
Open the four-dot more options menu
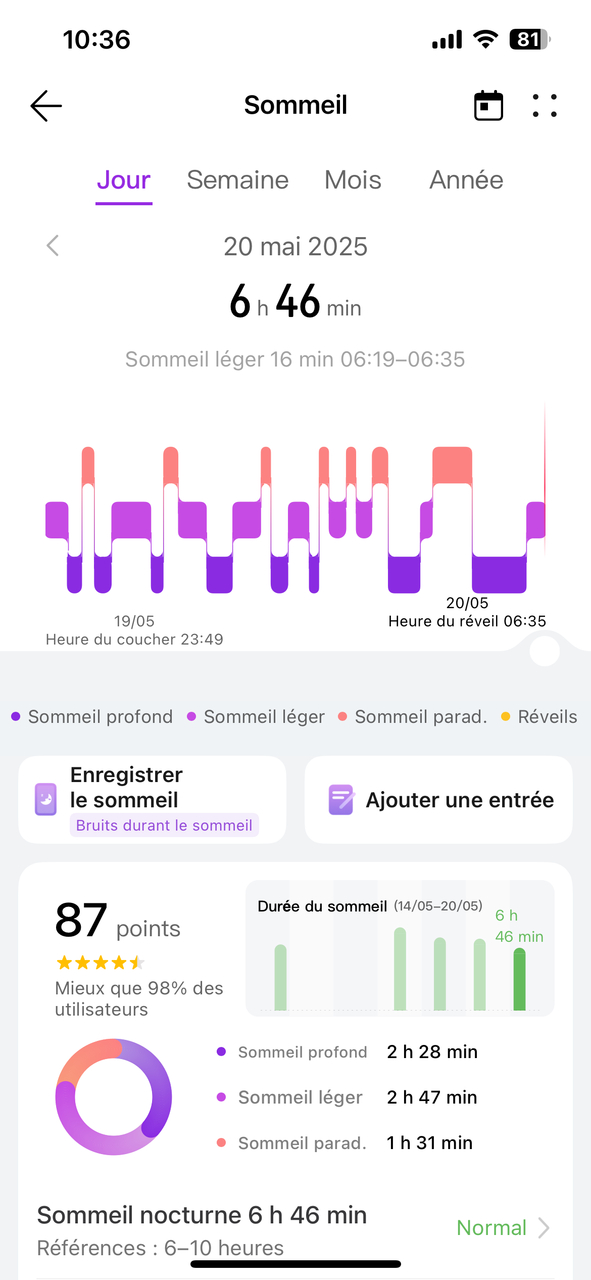tap(545, 106)
